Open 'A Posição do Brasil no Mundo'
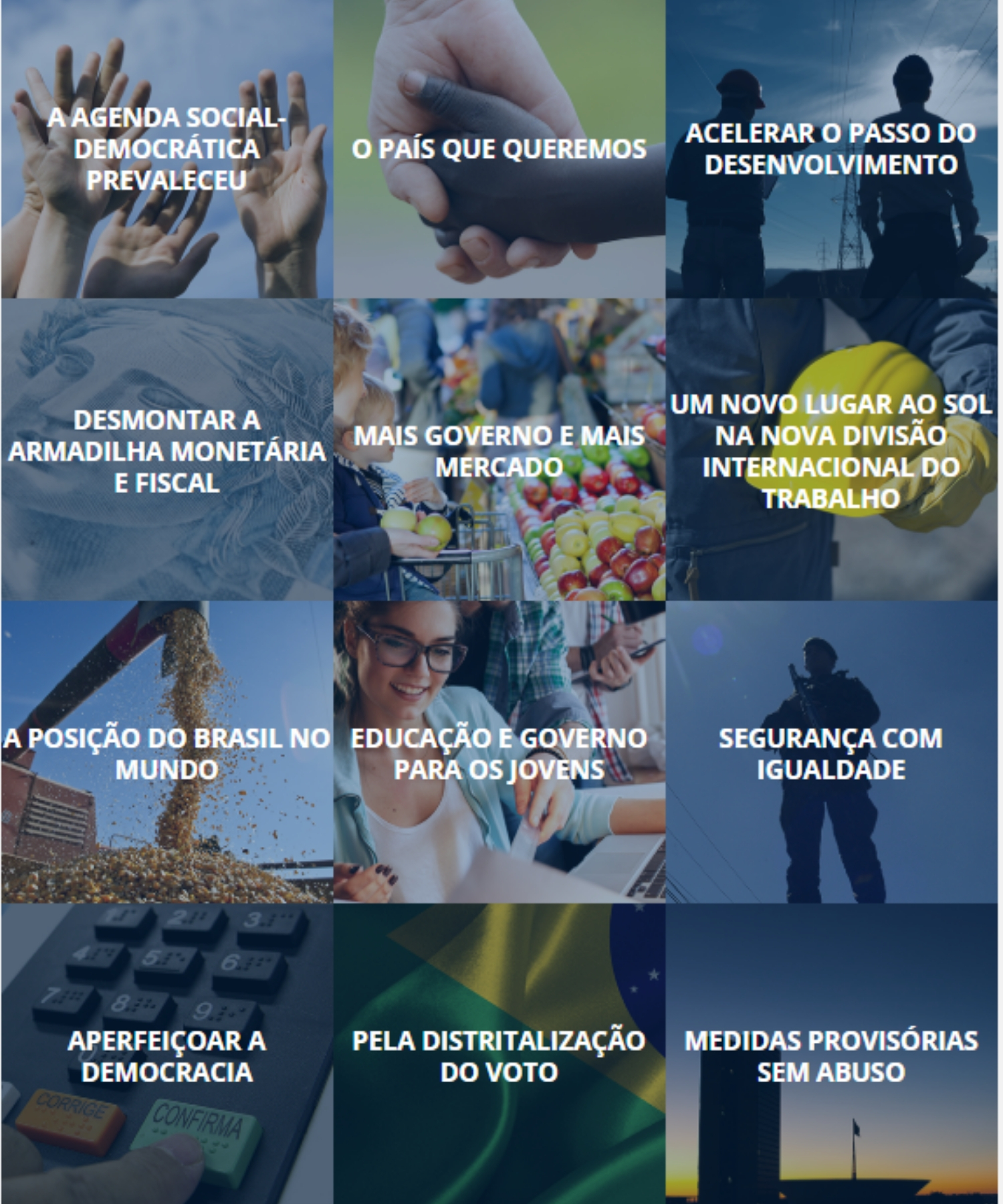Viewport: 1003px width, 1204px height. coord(166,753)
